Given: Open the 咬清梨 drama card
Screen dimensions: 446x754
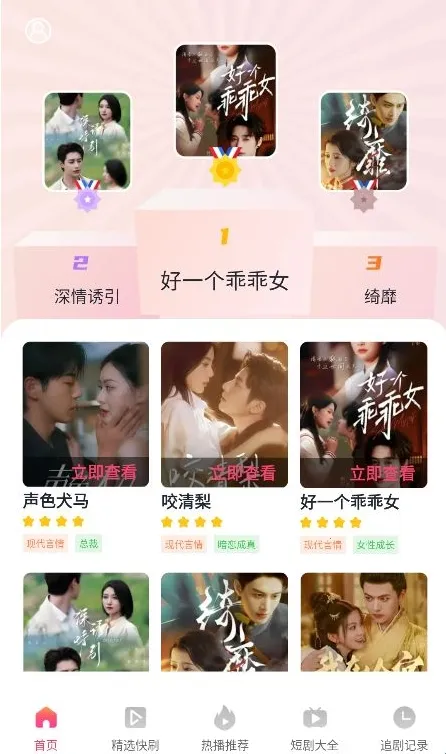Looking at the screenshot, I should [224, 415].
